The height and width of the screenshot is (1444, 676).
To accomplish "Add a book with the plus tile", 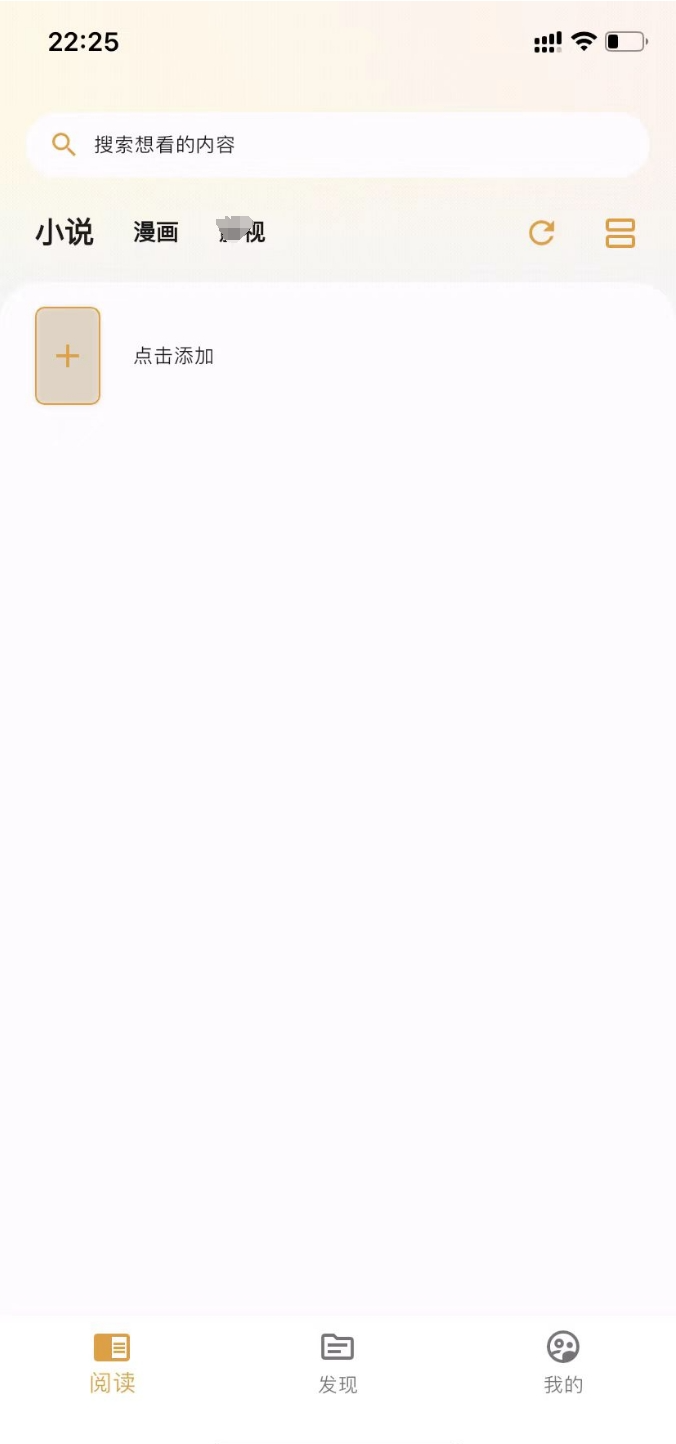I will click(68, 356).
